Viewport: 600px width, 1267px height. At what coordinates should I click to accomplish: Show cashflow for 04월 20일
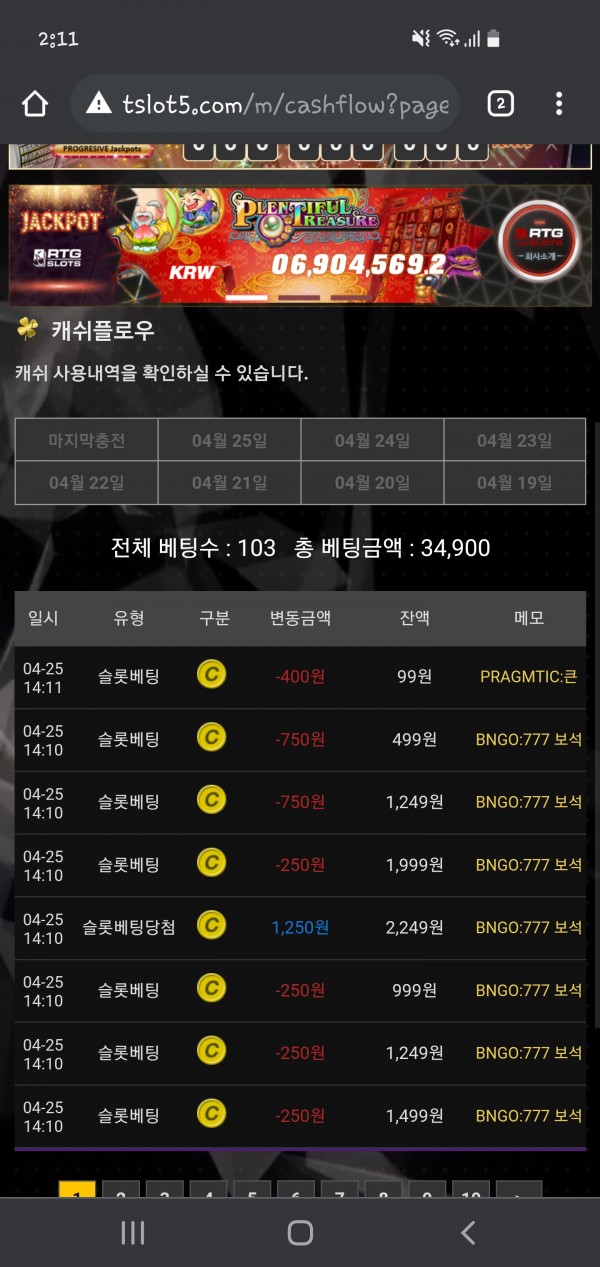372,483
